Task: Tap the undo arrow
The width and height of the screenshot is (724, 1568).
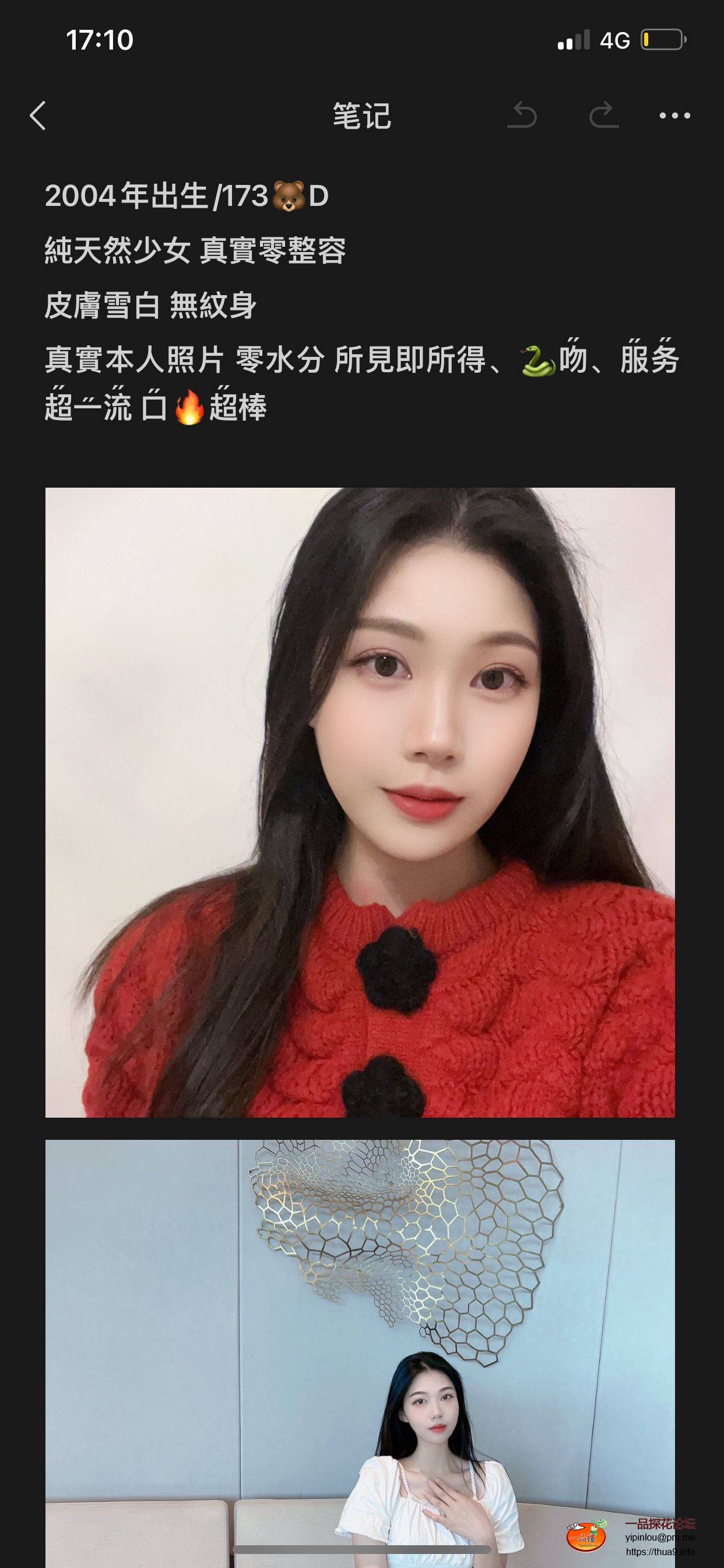Action: 522,116
